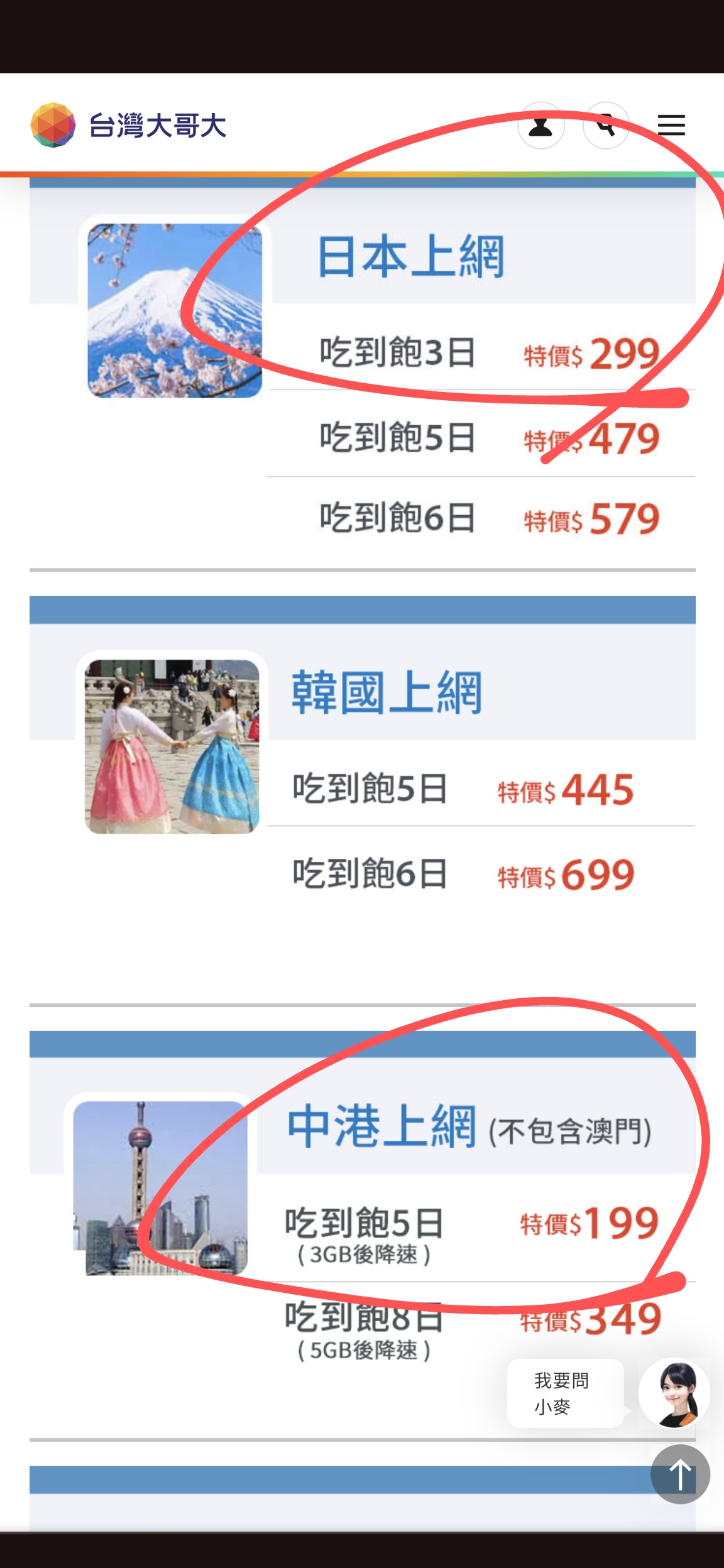Open the 日本上網 roaming plan card
The width and height of the screenshot is (724, 1568).
pyautogui.click(x=410, y=257)
